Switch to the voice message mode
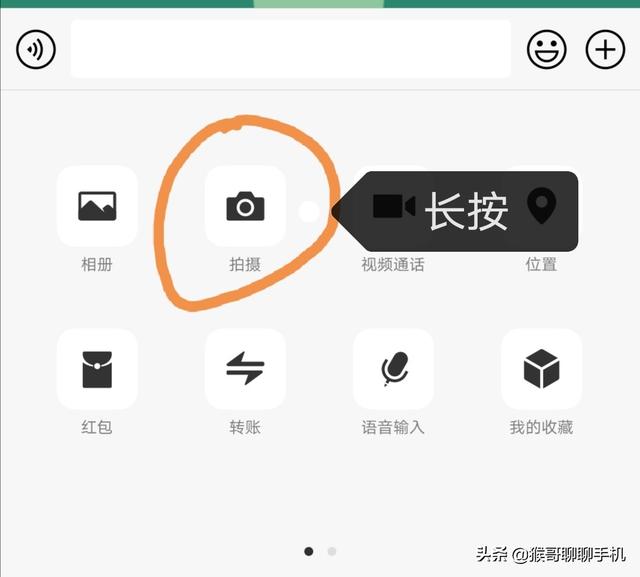This screenshot has height=577, width=640. coord(36,49)
